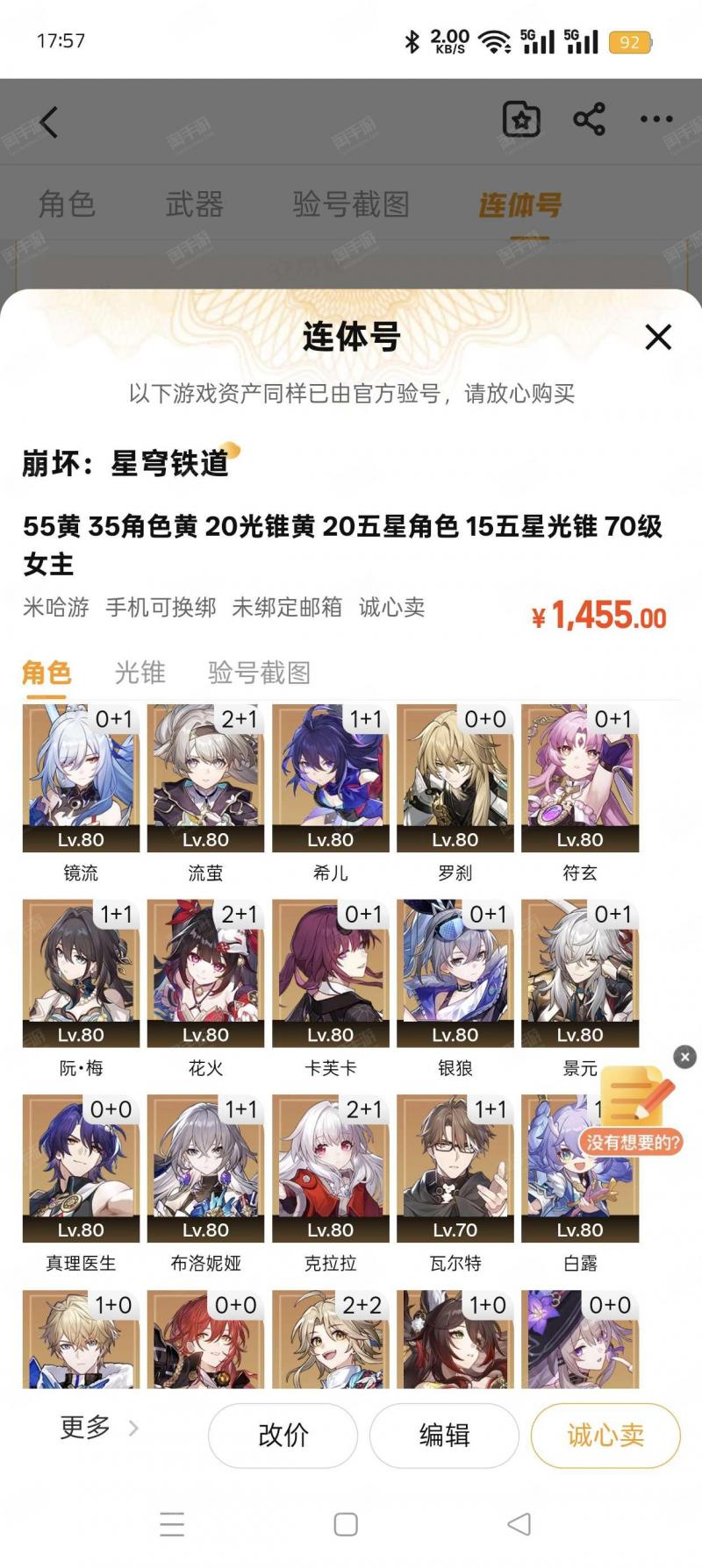Select the 角色 tab in the sheet
The height and width of the screenshot is (1568, 702).
(x=47, y=673)
